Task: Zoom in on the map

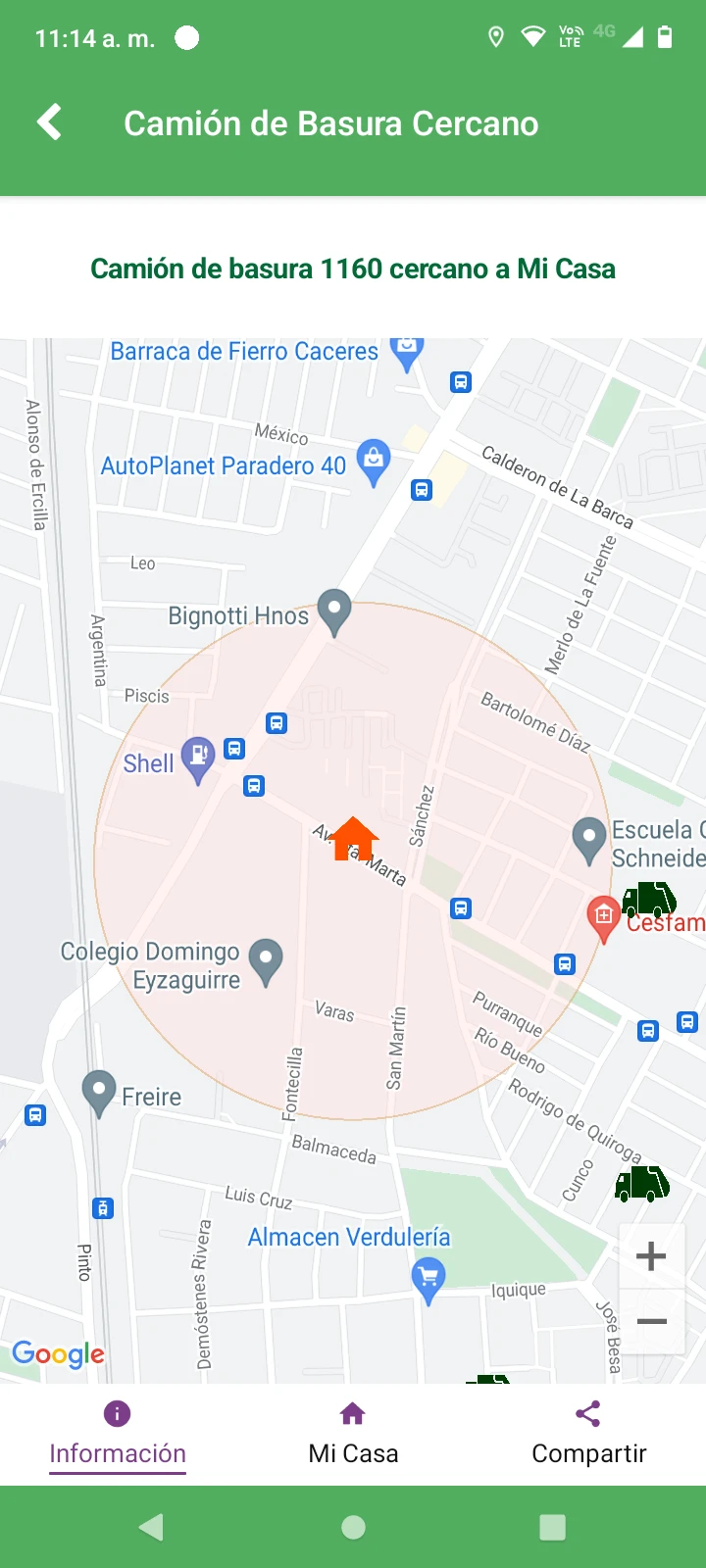Action: [x=651, y=1256]
